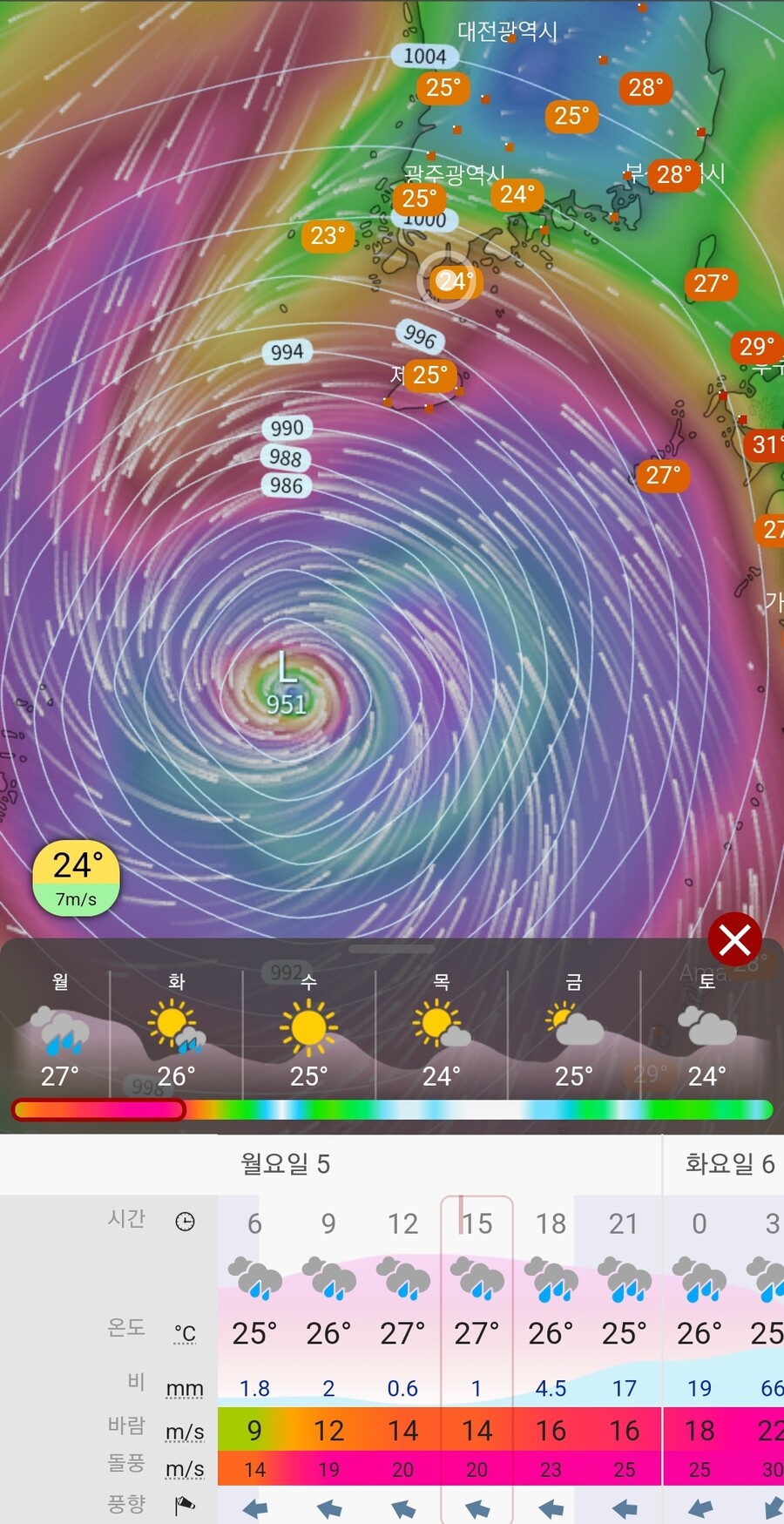Select Saturday (토) 24° daily forecast
The image size is (784, 1524).
[x=706, y=1033]
